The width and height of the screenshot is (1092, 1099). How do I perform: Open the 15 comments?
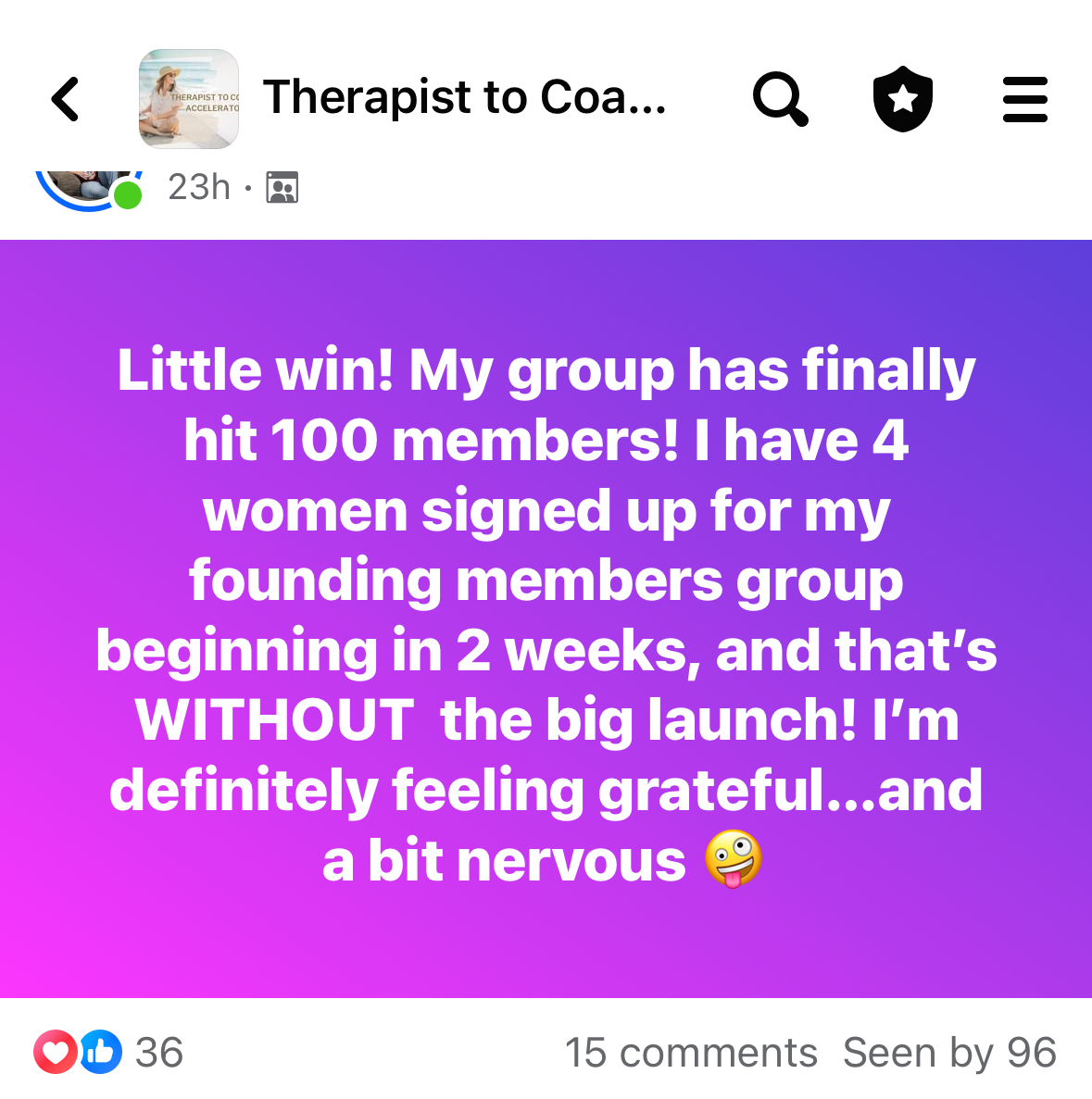pyautogui.click(x=691, y=1053)
